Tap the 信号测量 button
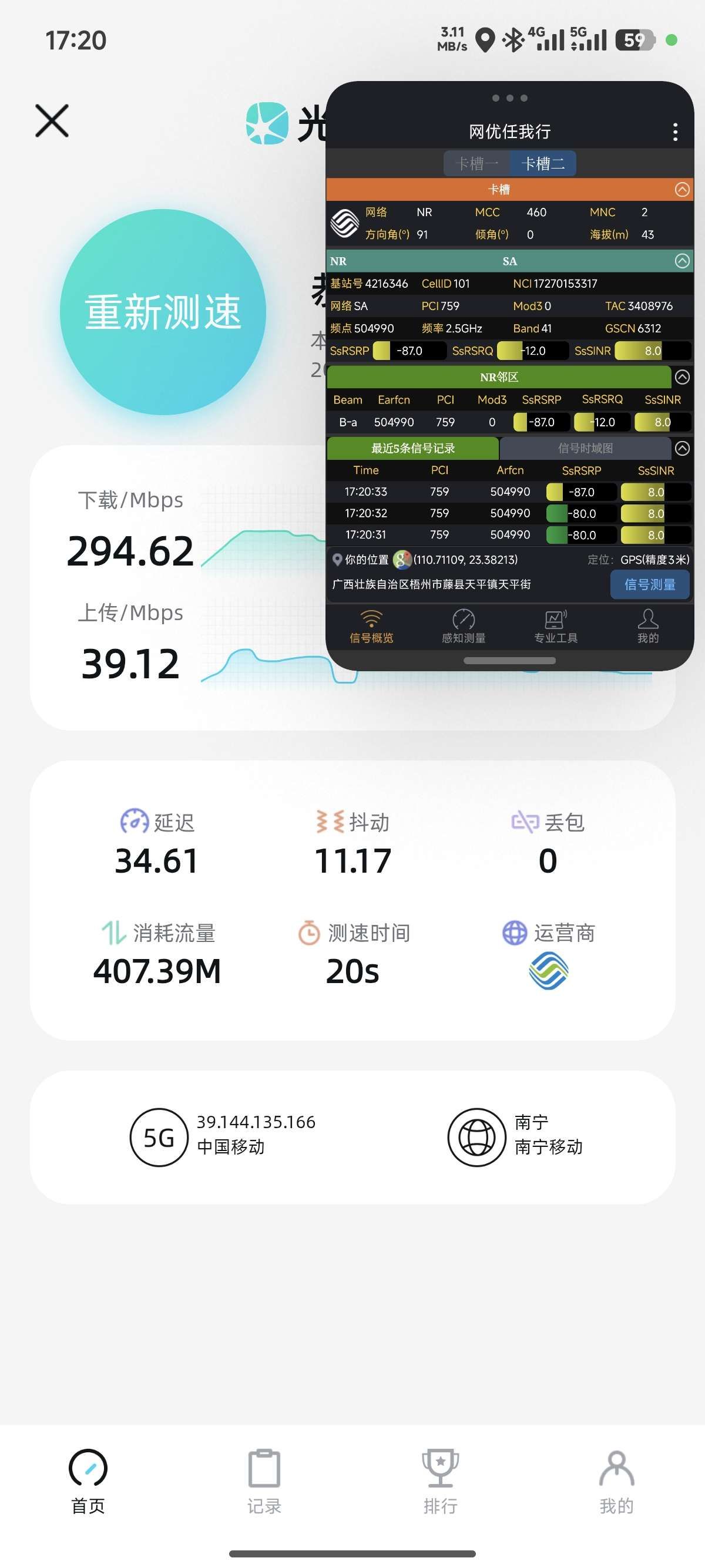Screen dimensions: 705x1568 click(x=650, y=584)
